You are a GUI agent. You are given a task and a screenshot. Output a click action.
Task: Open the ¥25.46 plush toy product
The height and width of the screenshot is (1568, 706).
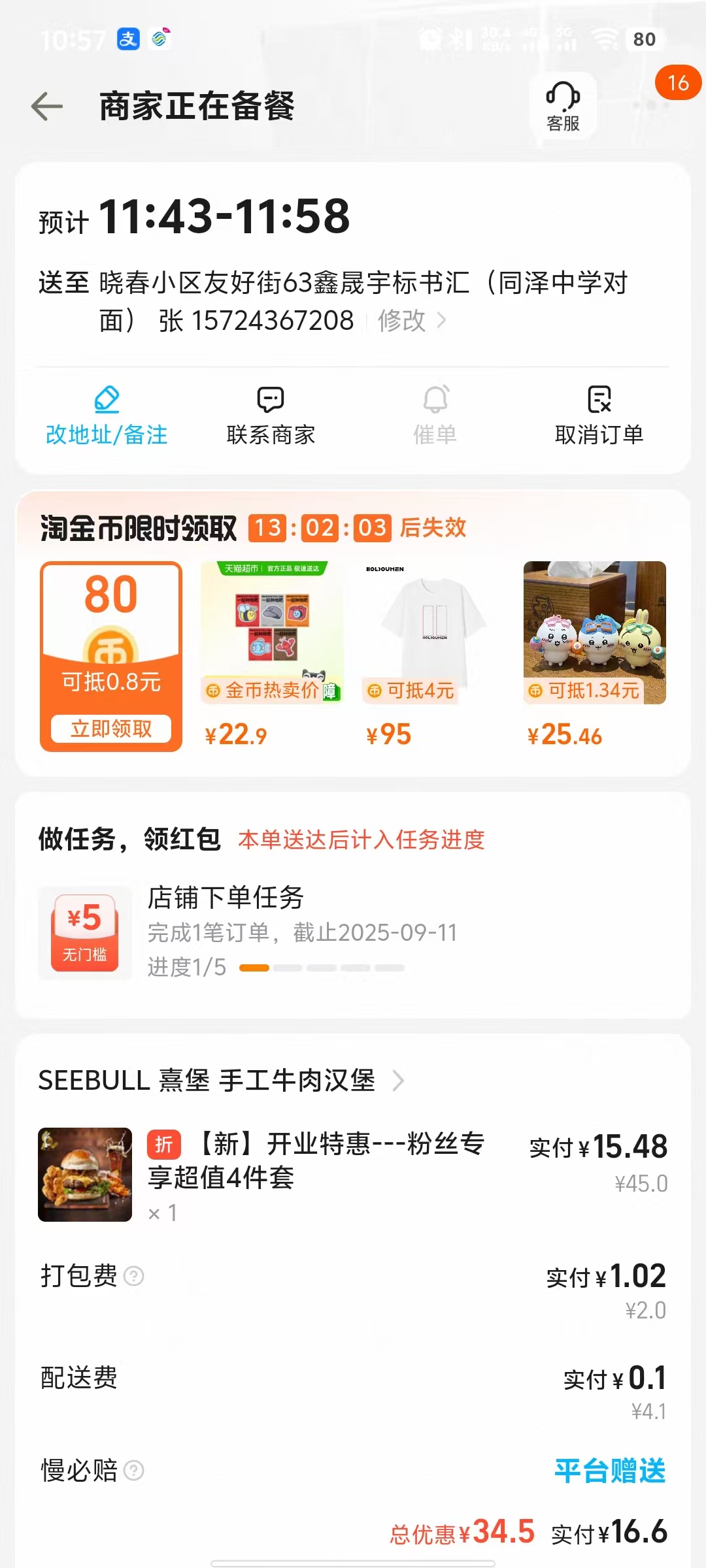(594, 653)
